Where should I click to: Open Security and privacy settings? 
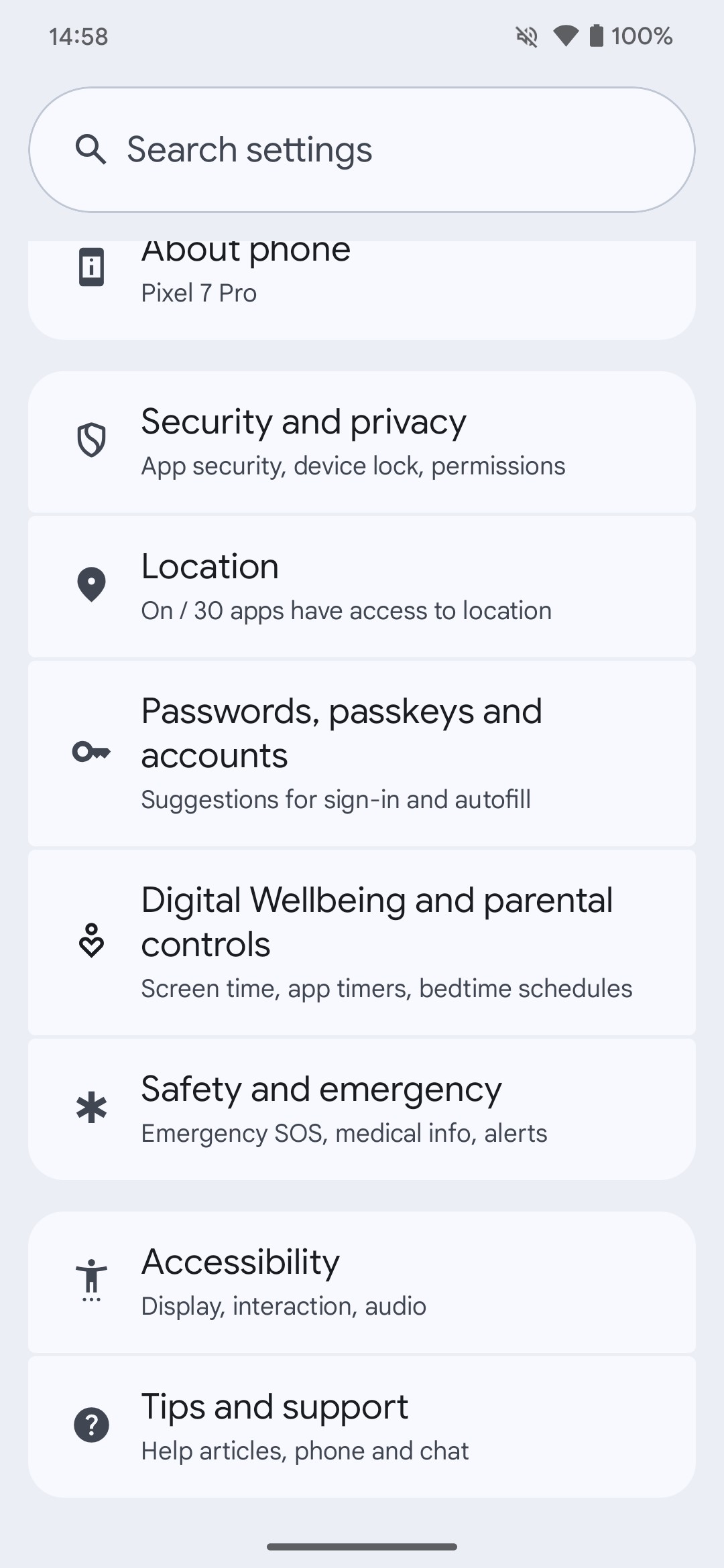(362, 442)
